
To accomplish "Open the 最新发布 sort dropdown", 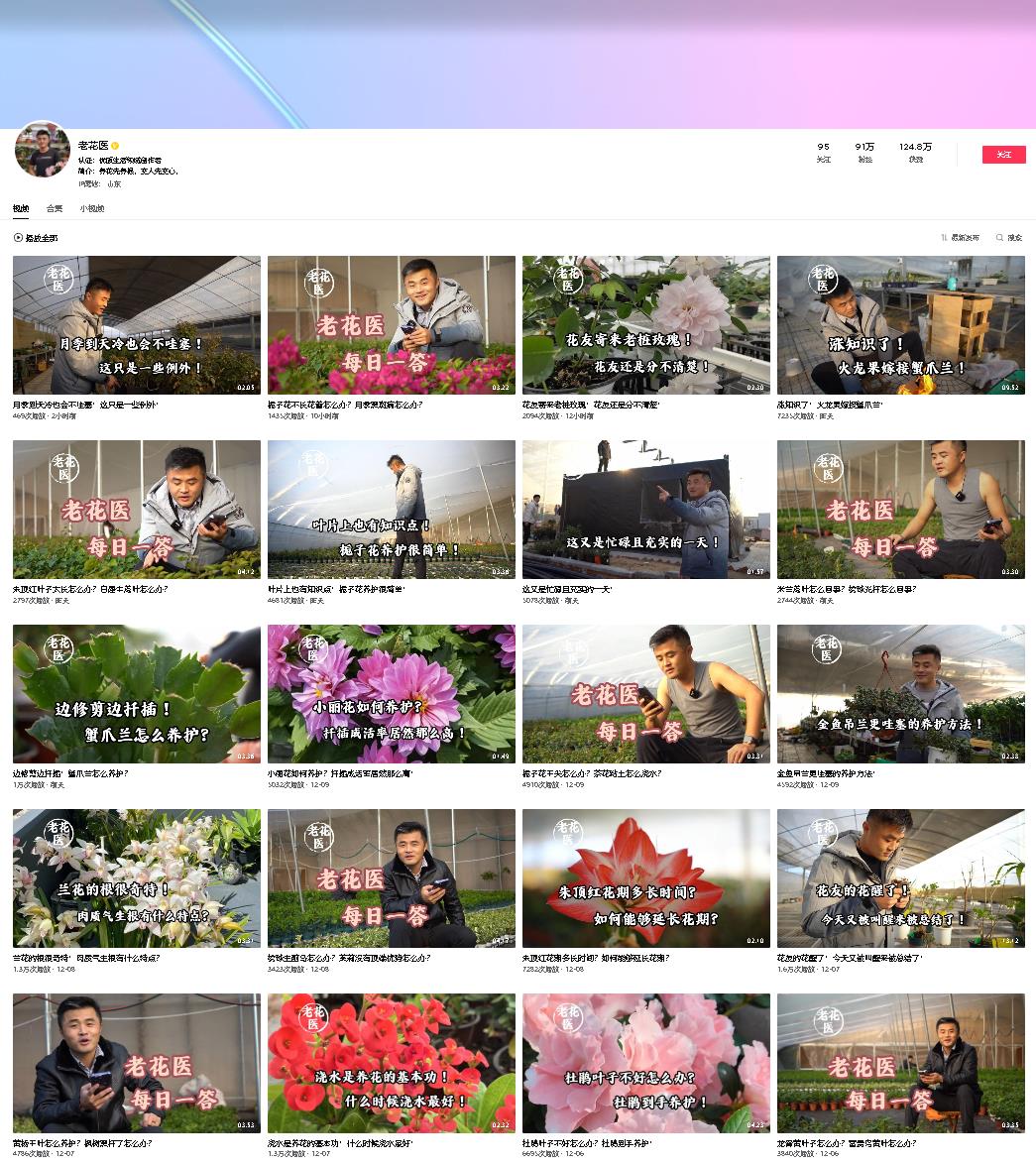I will point(961,238).
